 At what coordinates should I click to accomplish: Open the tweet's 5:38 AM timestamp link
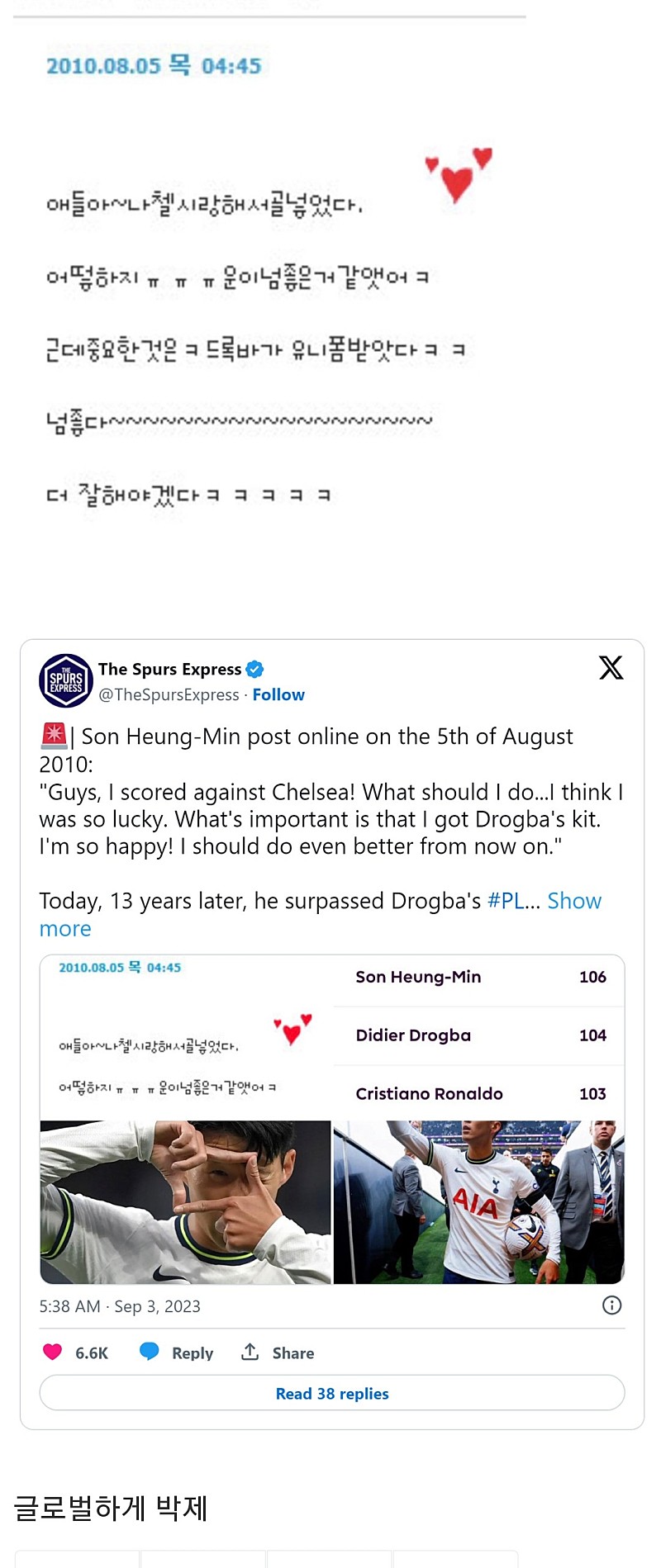click(120, 1306)
